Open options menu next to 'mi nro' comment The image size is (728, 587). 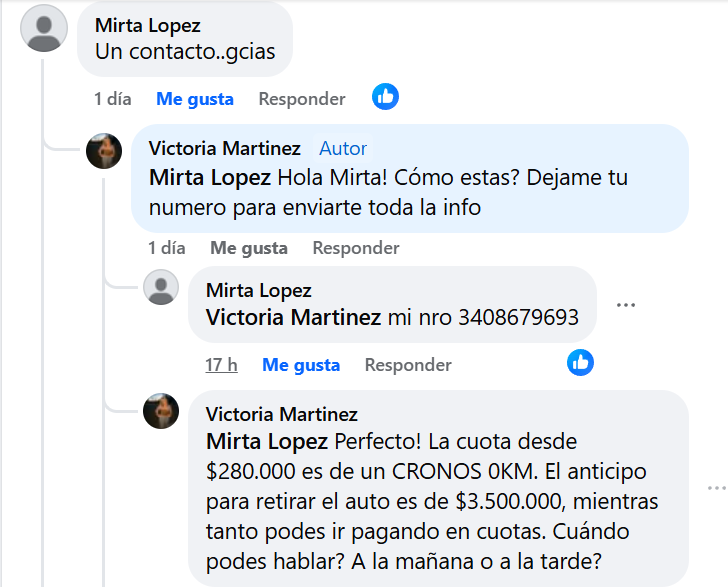(x=626, y=305)
